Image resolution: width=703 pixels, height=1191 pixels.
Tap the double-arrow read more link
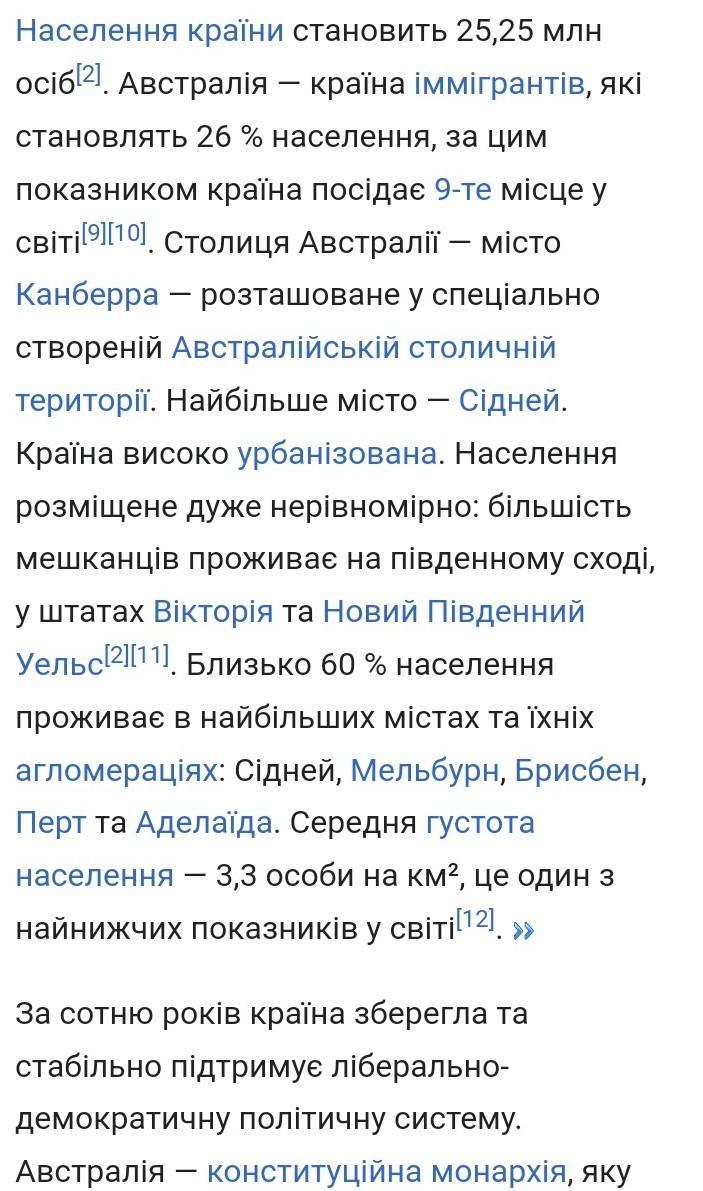click(x=524, y=930)
